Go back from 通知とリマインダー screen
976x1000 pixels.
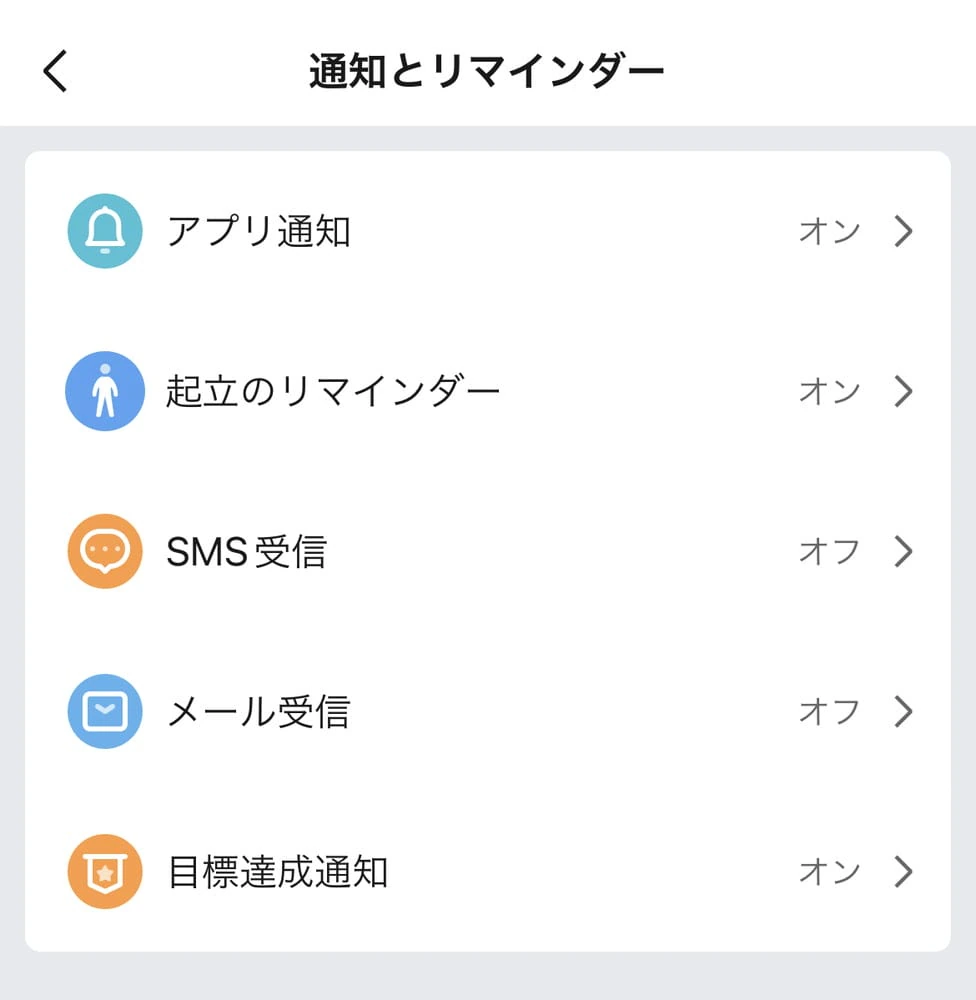coord(56,72)
